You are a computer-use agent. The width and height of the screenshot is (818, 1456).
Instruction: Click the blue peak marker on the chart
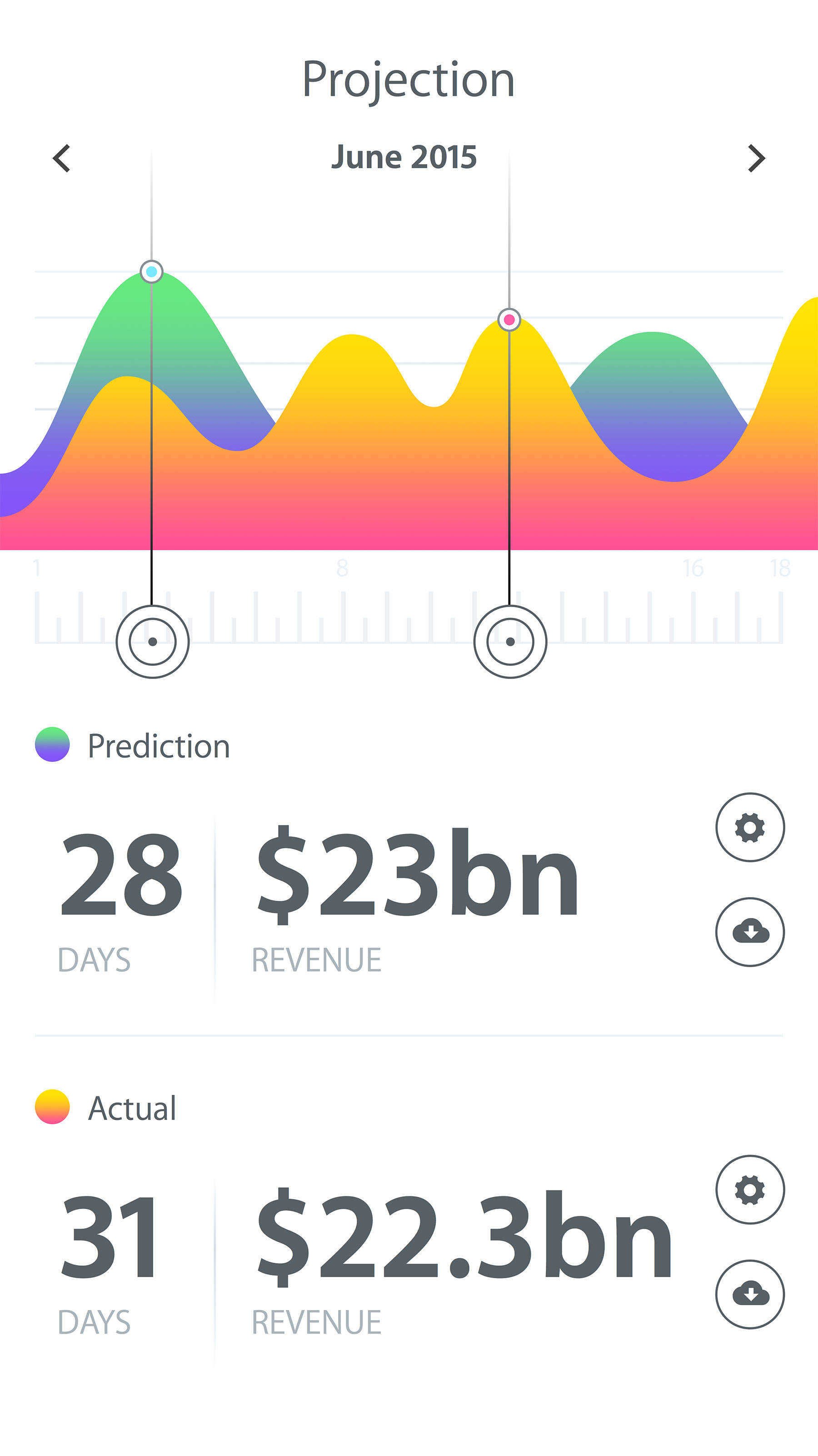151,272
